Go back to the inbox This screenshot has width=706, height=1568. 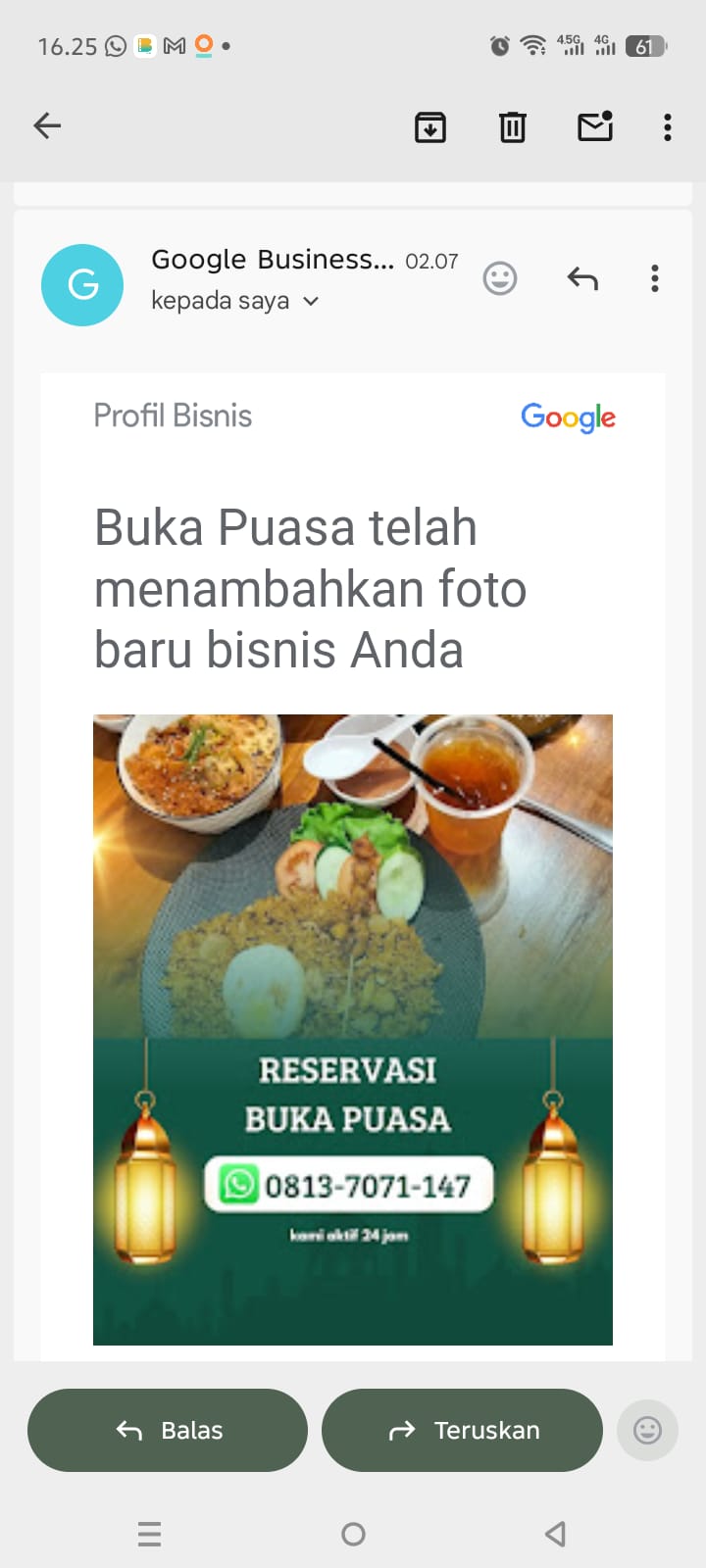(47, 125)
